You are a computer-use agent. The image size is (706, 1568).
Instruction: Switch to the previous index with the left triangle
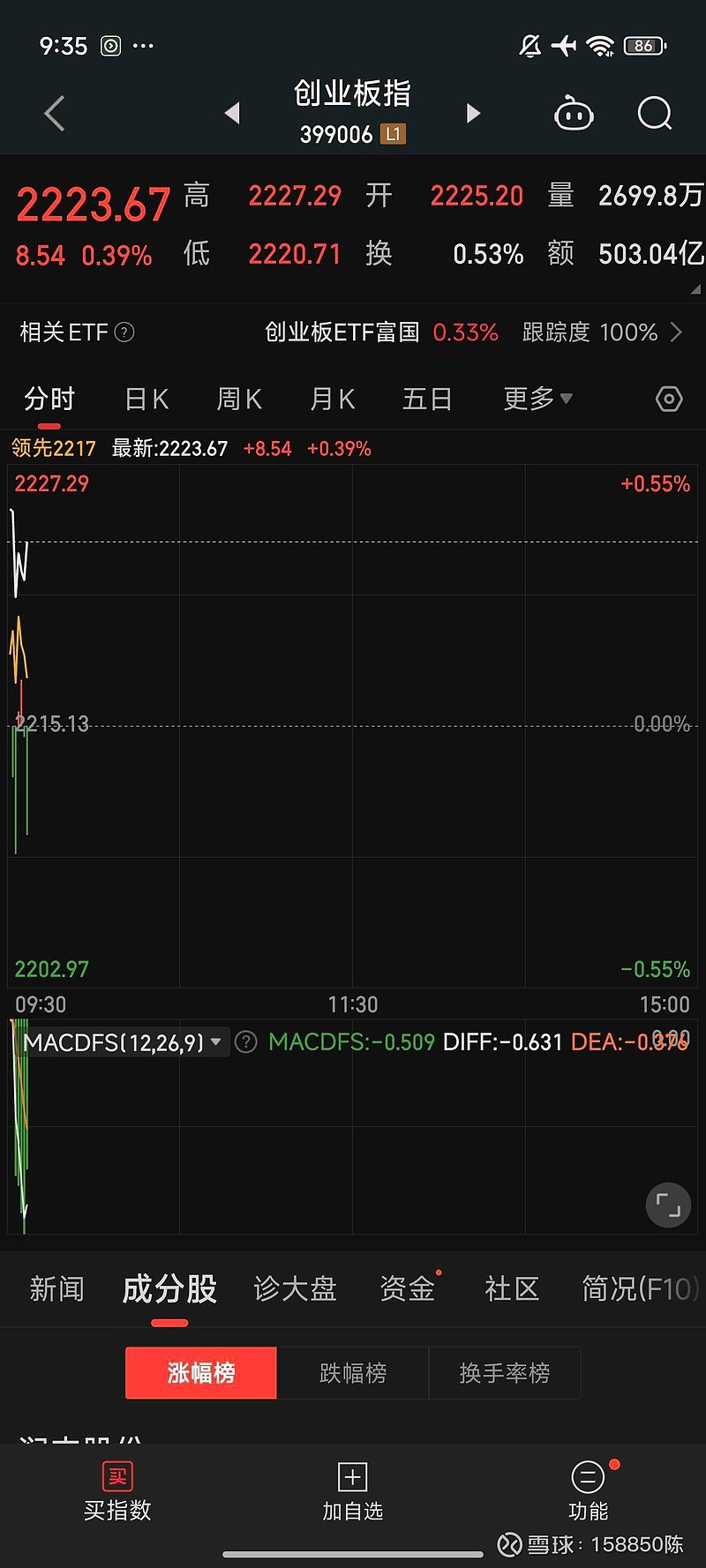point(232,113)
